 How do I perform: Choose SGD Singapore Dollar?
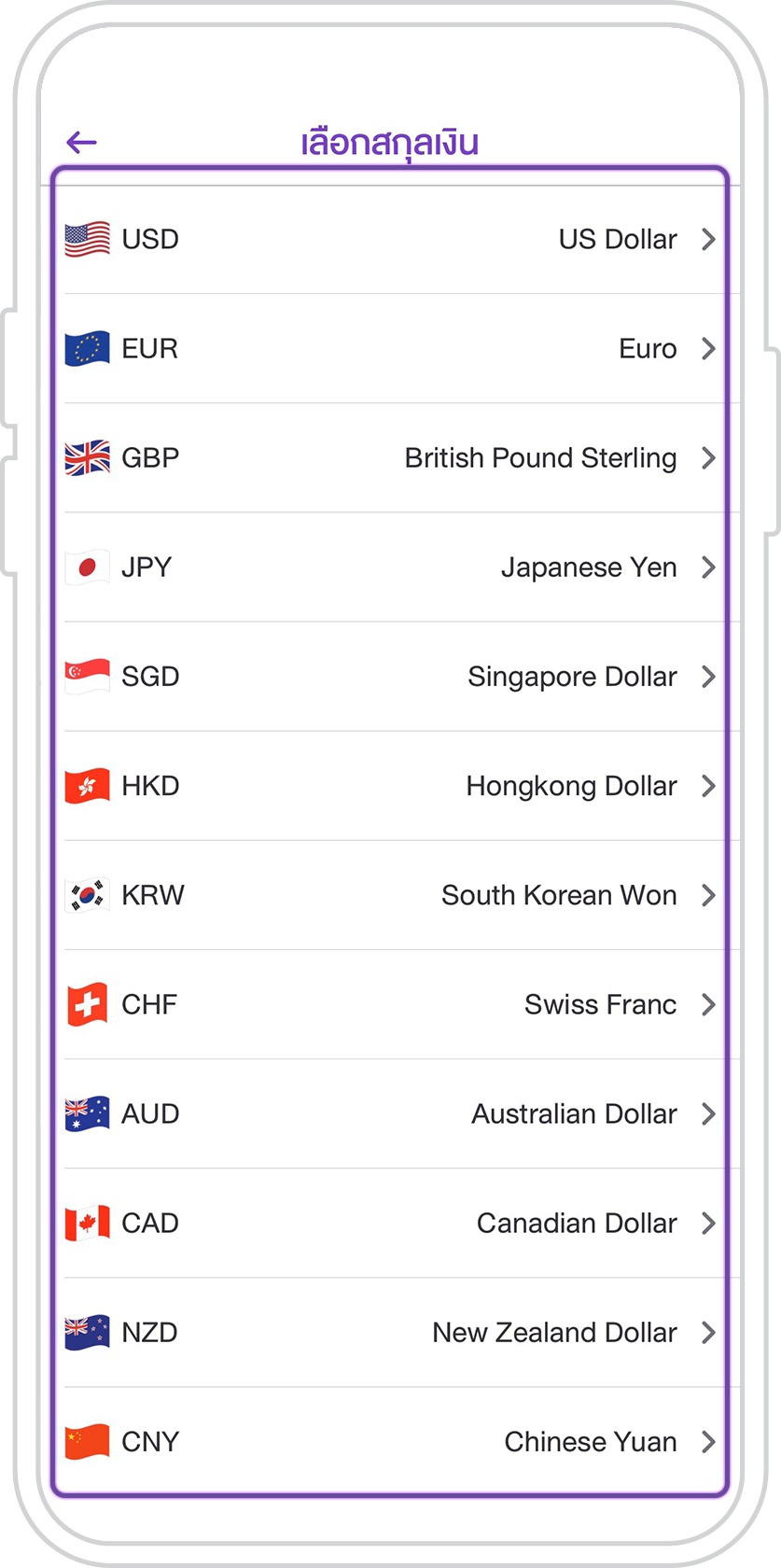click(x=390, y=677)
